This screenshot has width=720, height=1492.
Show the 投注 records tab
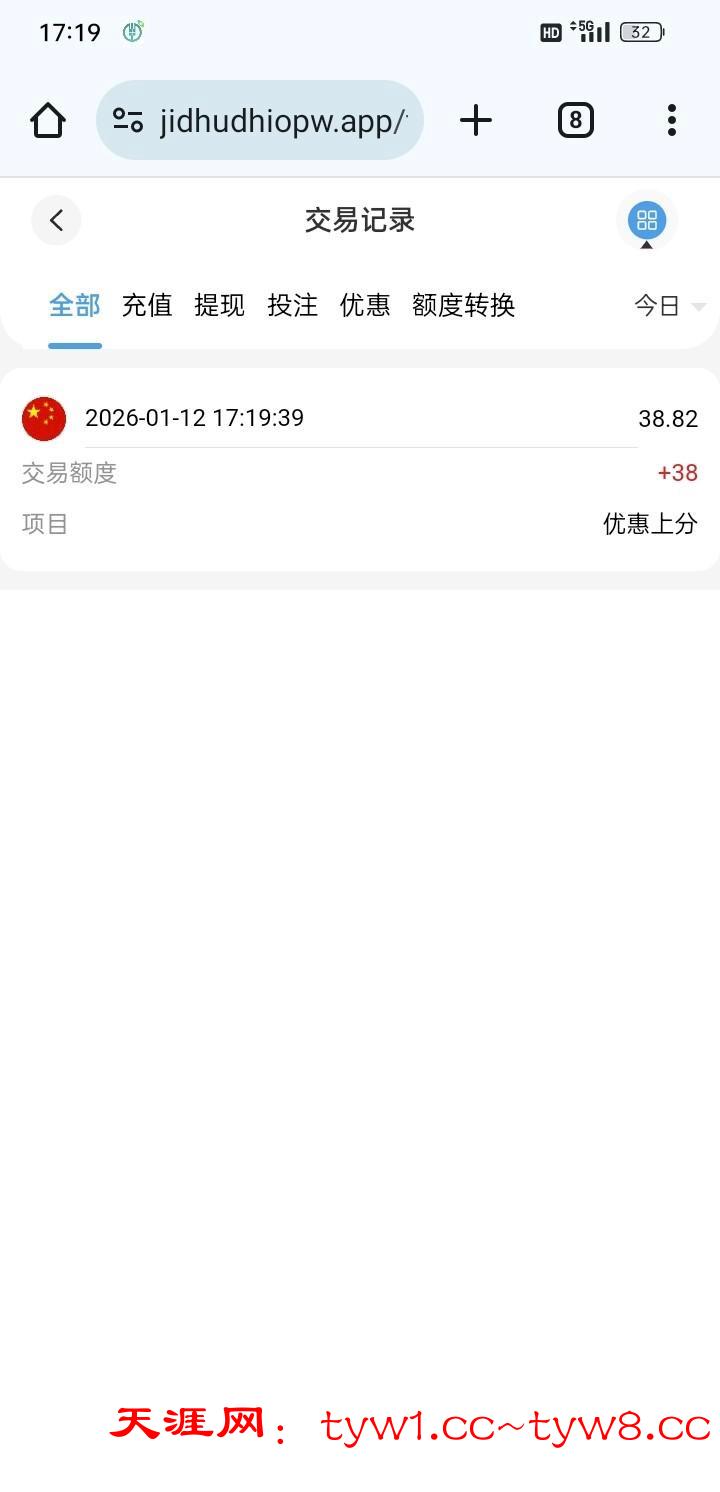(293, 305)
